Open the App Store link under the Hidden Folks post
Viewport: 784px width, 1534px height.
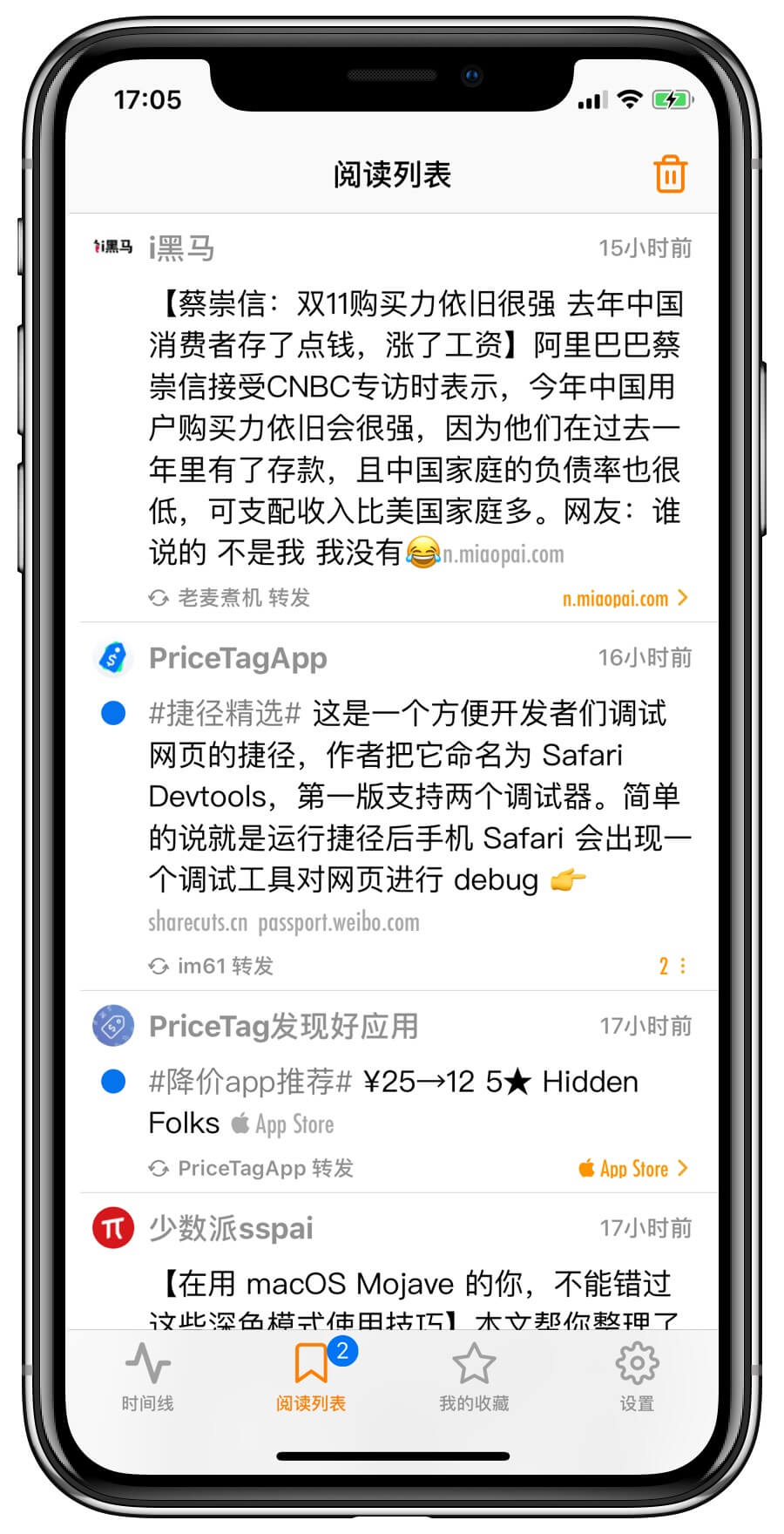point(633,1169)
